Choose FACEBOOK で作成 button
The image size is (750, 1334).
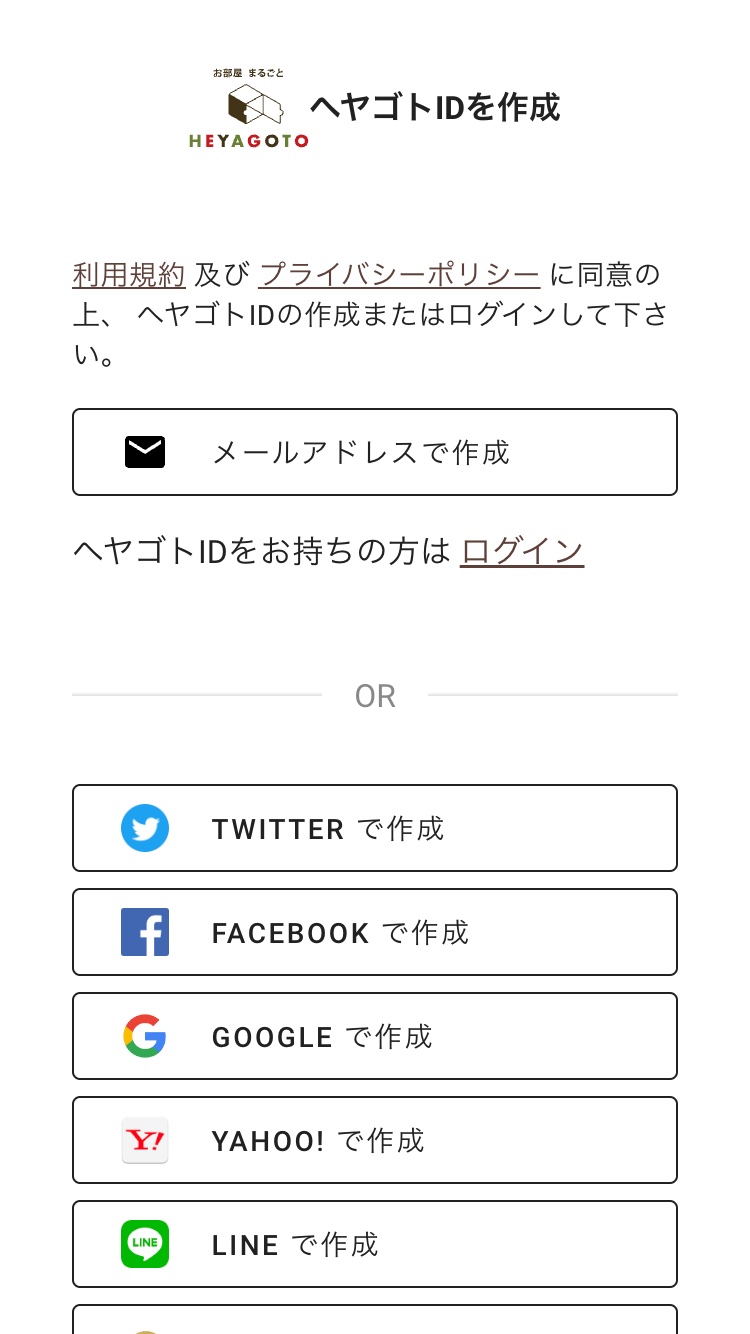click(x=375, y=932)
